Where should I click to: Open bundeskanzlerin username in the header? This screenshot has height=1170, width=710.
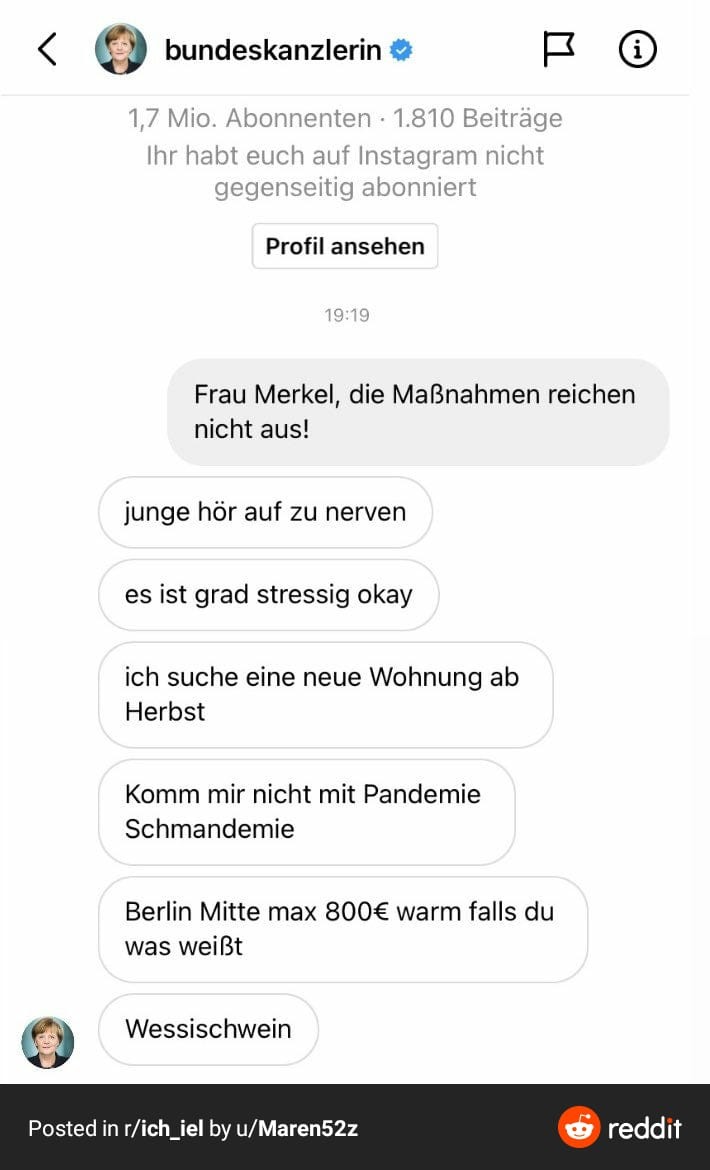tap(273, 50)
